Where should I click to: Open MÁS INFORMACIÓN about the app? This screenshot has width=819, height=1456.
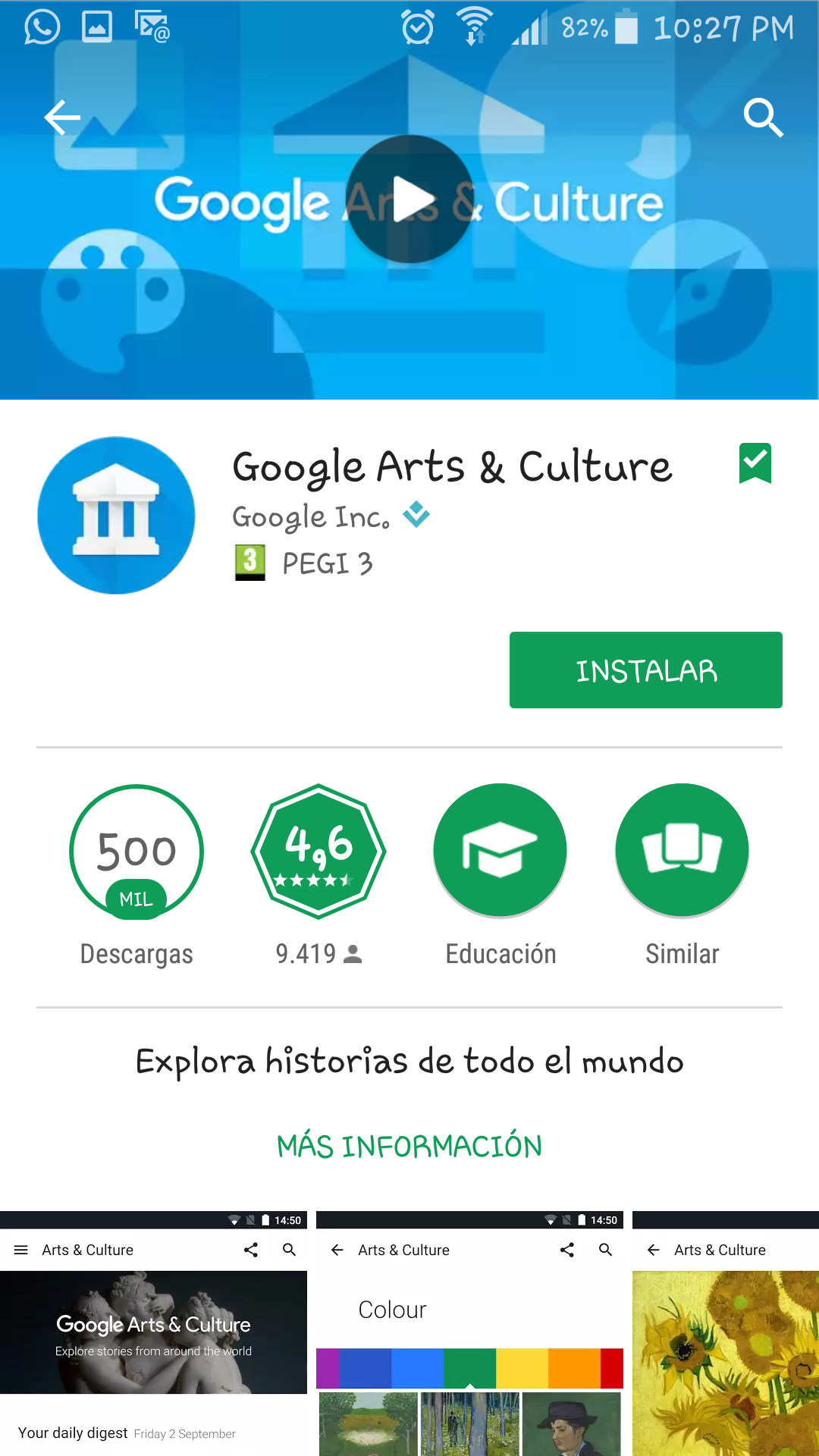pos(409,1146)
